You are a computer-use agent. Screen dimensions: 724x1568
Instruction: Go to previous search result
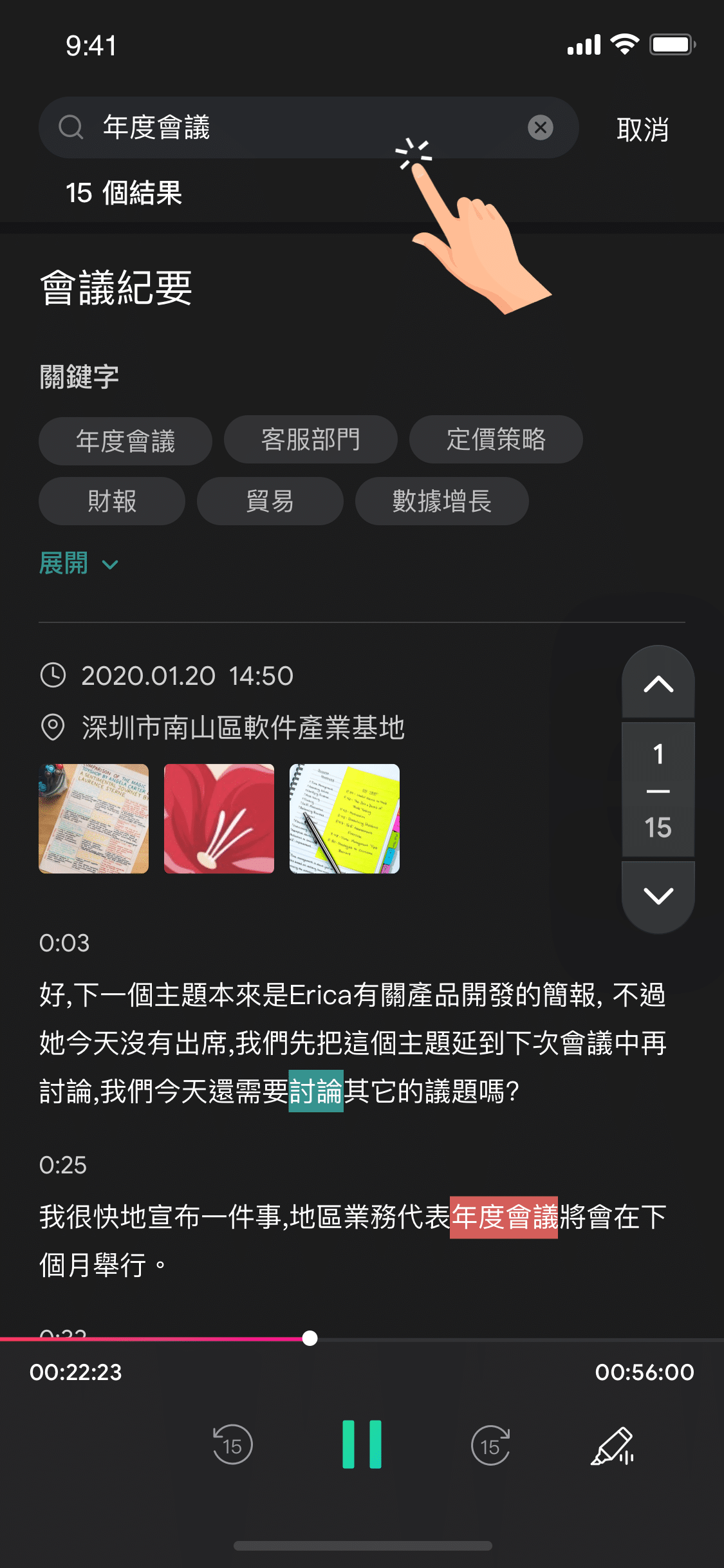point(658,684)
